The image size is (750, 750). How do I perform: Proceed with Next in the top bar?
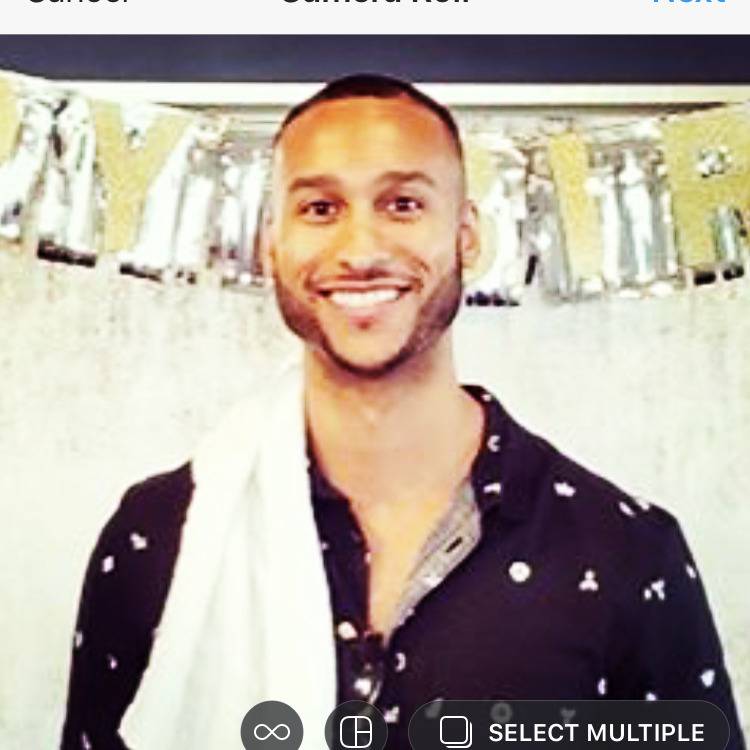[688, 4]
